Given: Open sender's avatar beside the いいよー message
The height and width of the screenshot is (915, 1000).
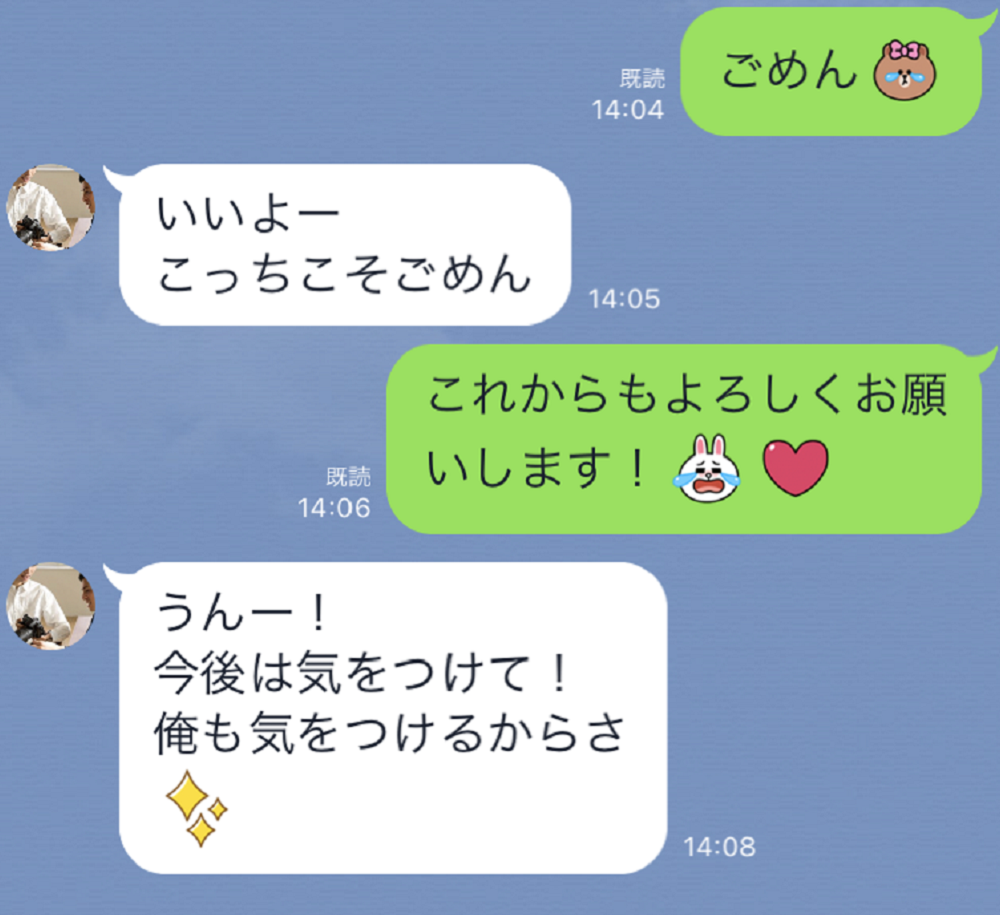Looking at the screenshot, I should [50, 208].
